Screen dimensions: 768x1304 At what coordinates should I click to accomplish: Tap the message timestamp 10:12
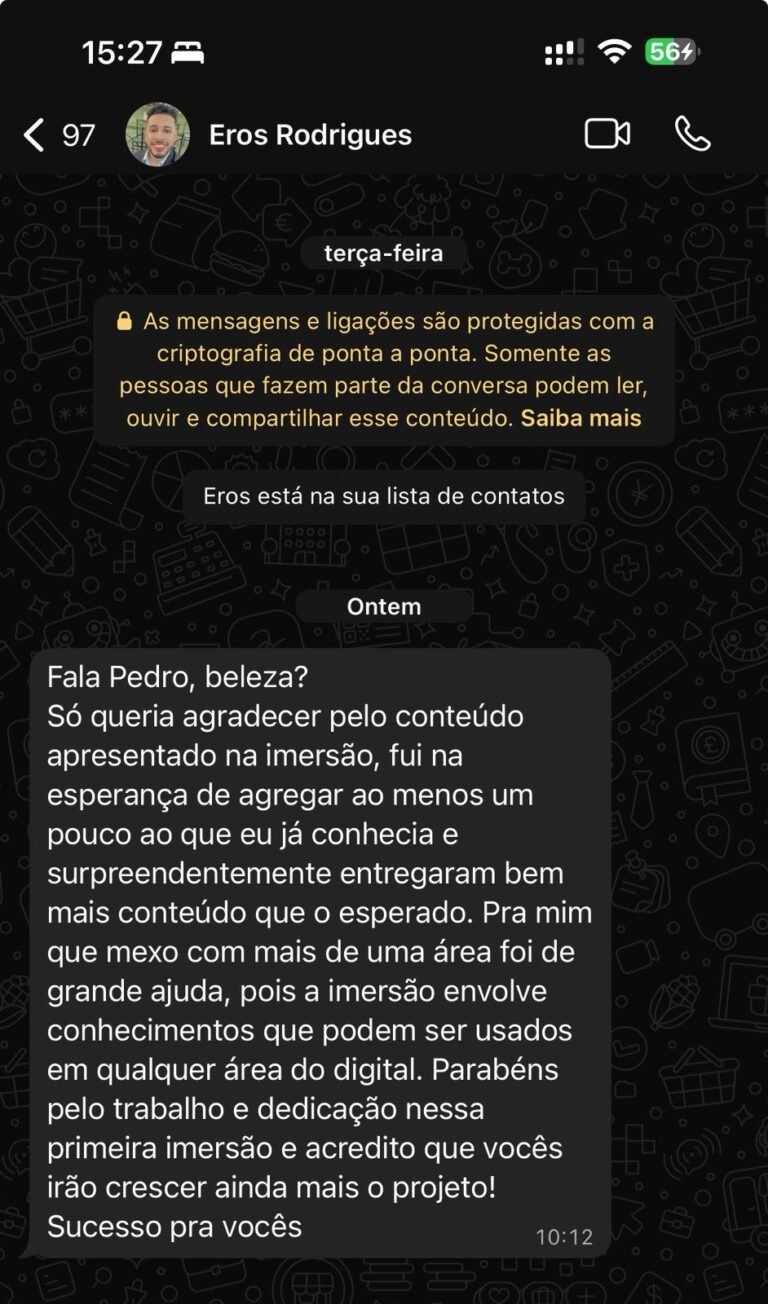[x=564, y=1236]
